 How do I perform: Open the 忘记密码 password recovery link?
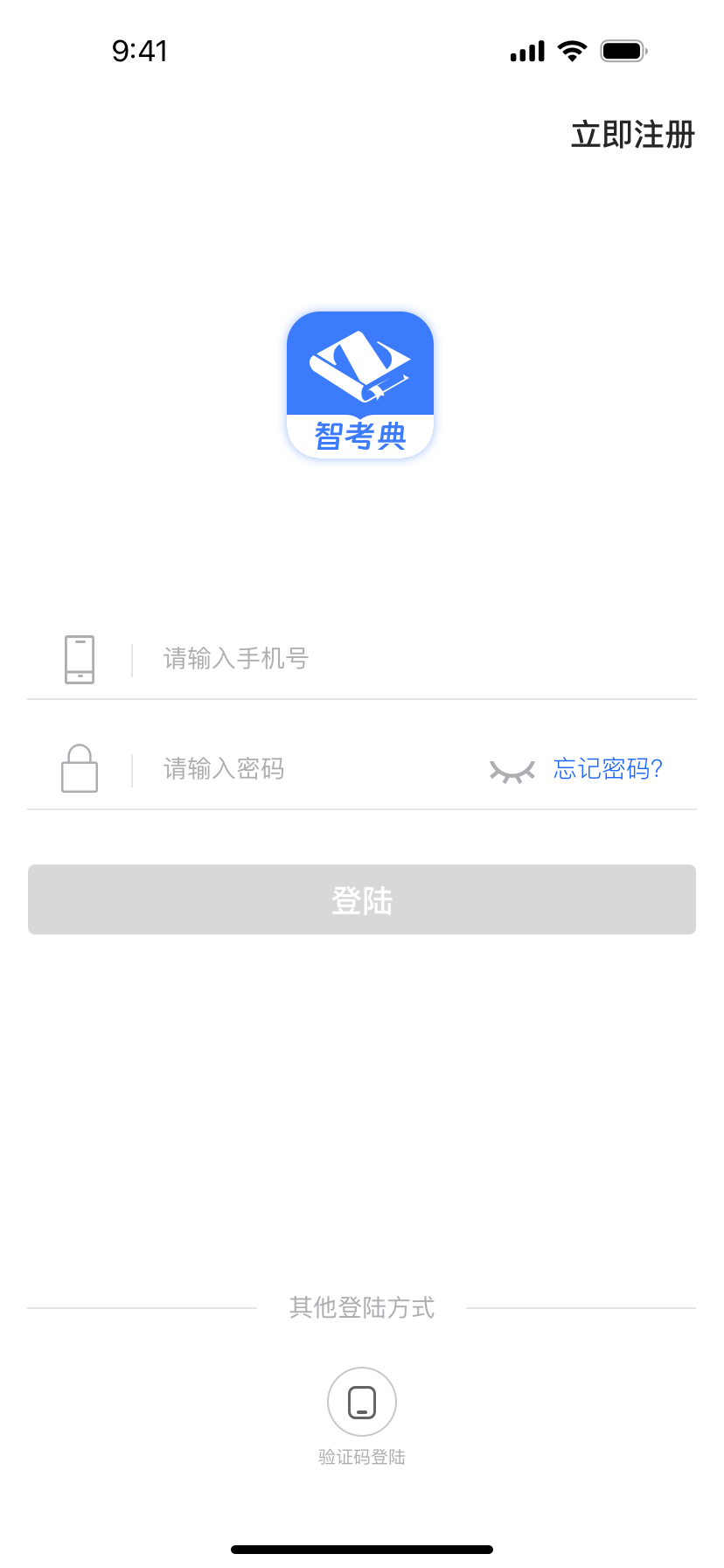[x=607, y=769]
